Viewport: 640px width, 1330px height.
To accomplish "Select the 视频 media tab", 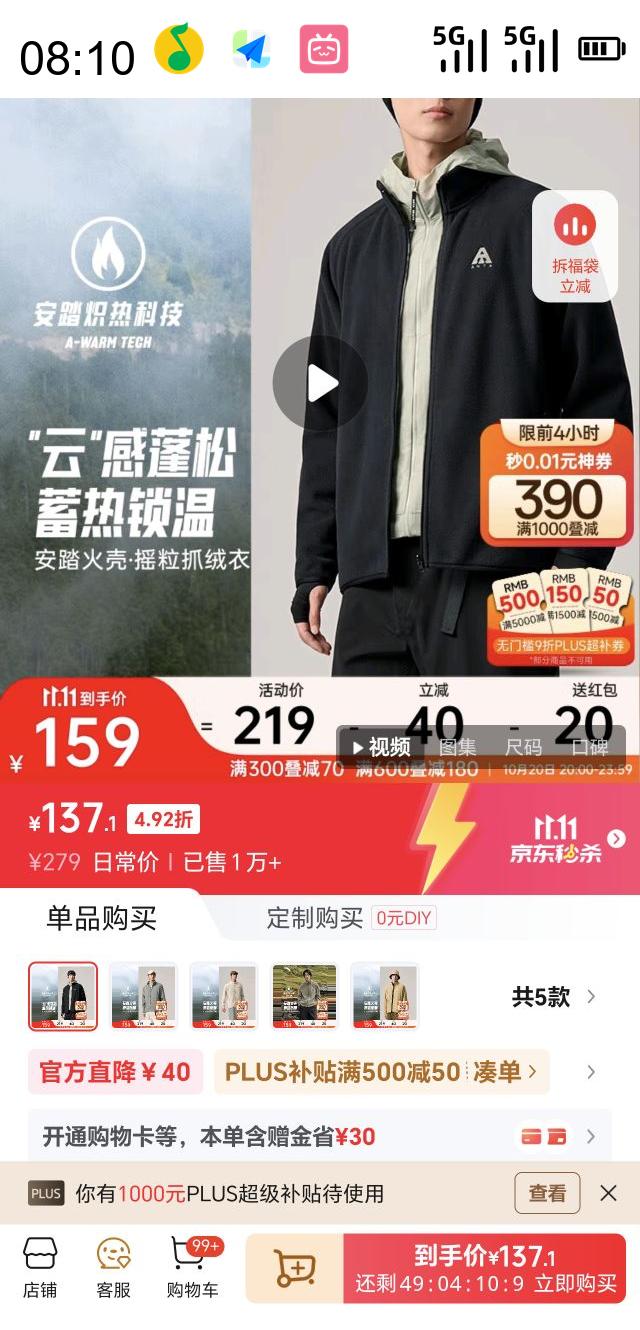I will 381,747.
